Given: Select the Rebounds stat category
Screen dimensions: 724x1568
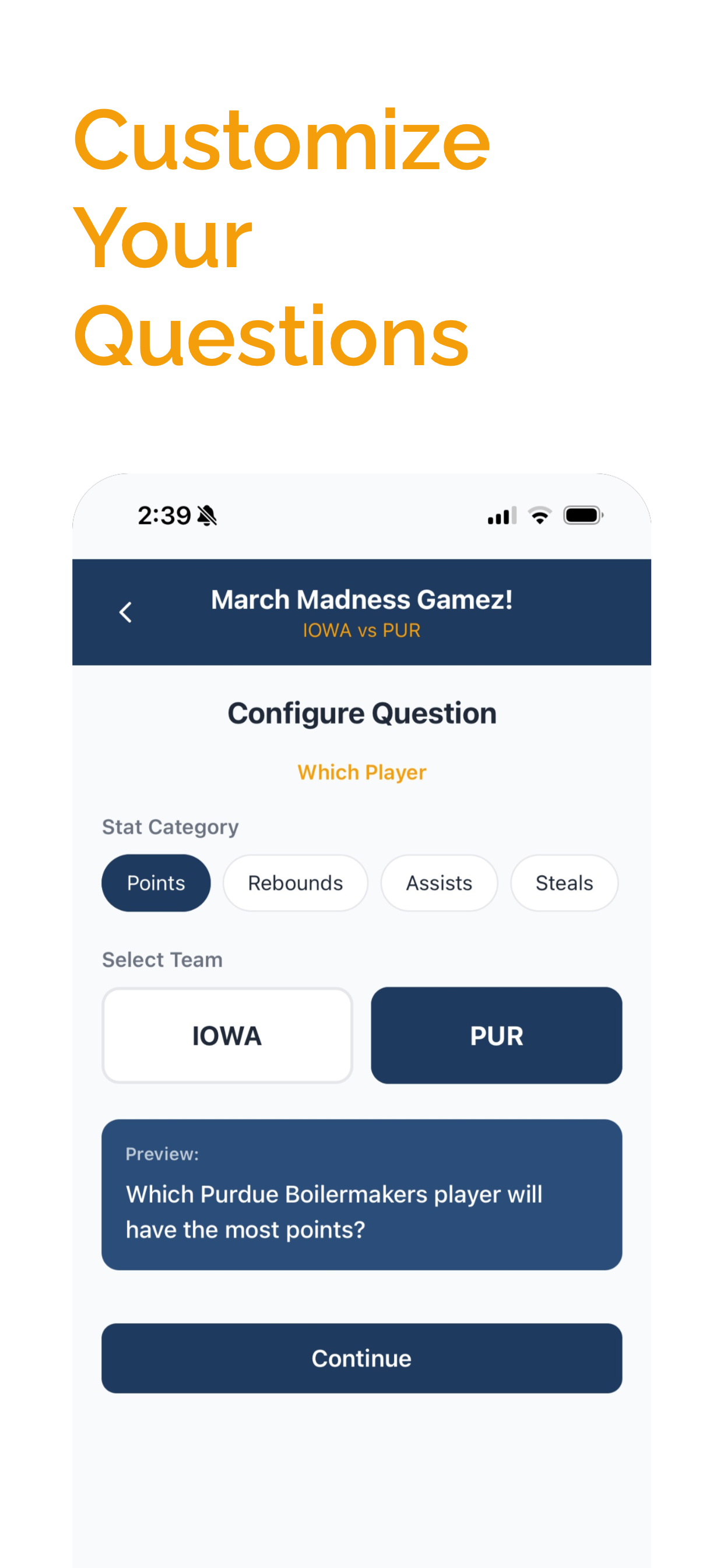Looking at the screenshot, I should click(295, 883).
